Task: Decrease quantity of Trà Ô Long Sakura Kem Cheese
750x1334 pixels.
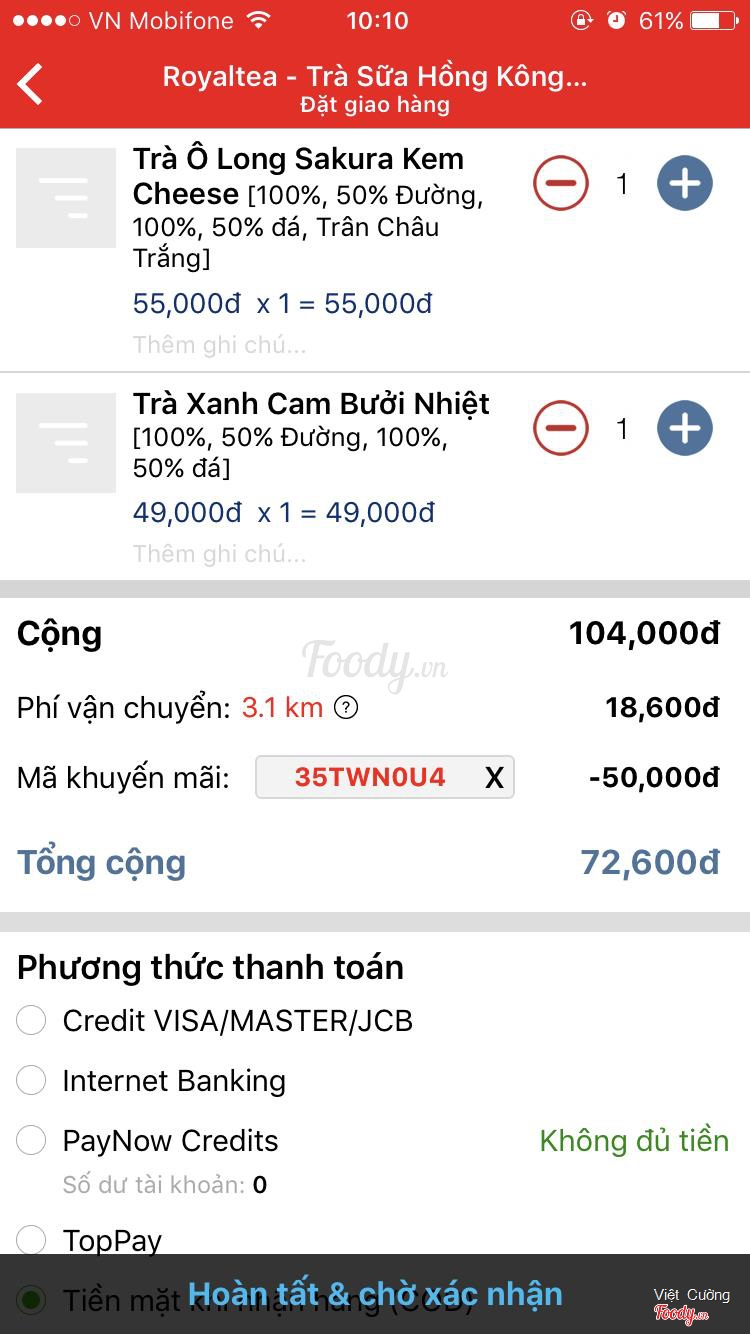Action: coord(561,183)
